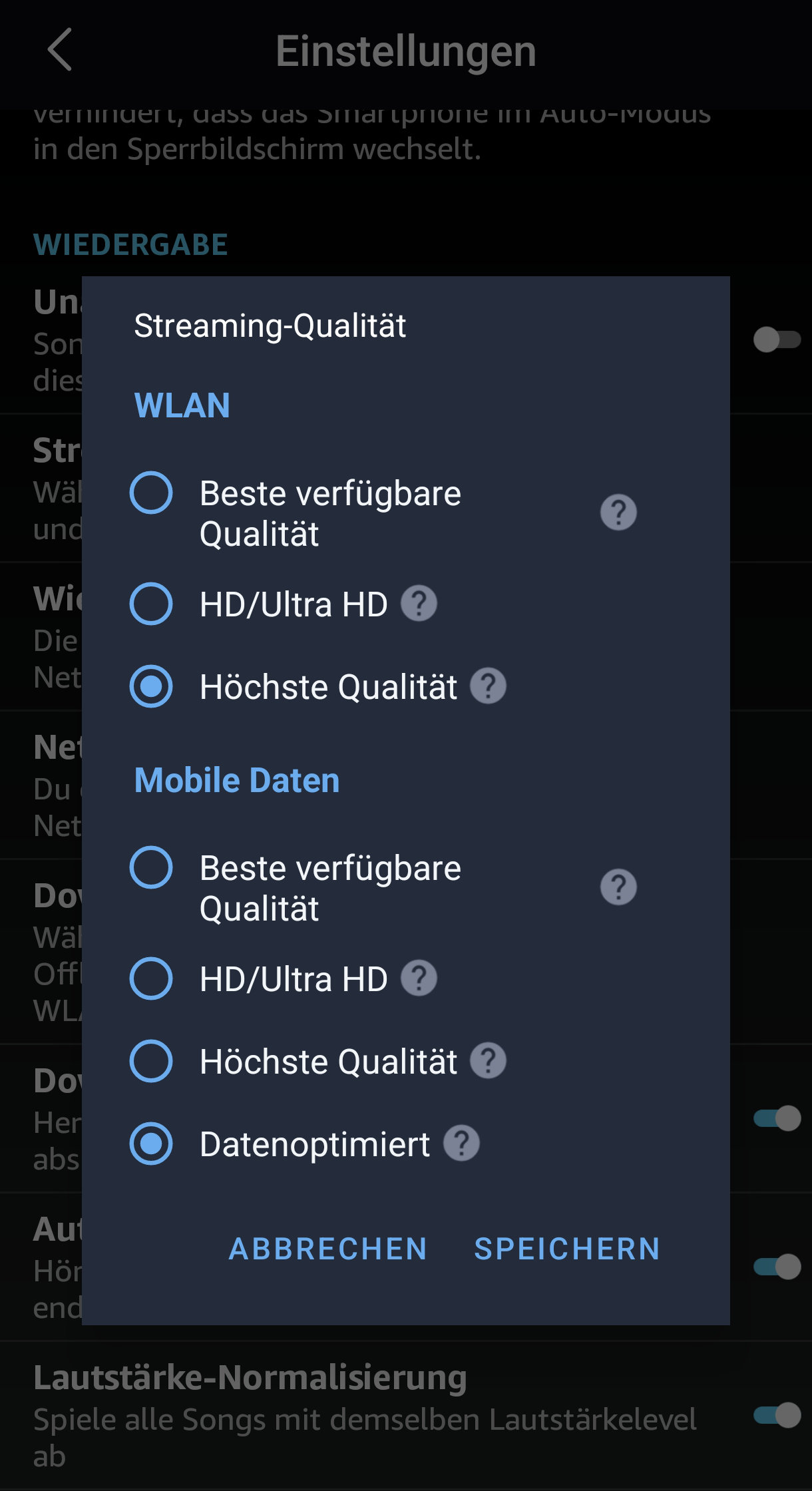Select Beste verfügbare Qualität under WLAN
The height and width of the screenshot is (1491, 812).
click(x=152, y=493)
